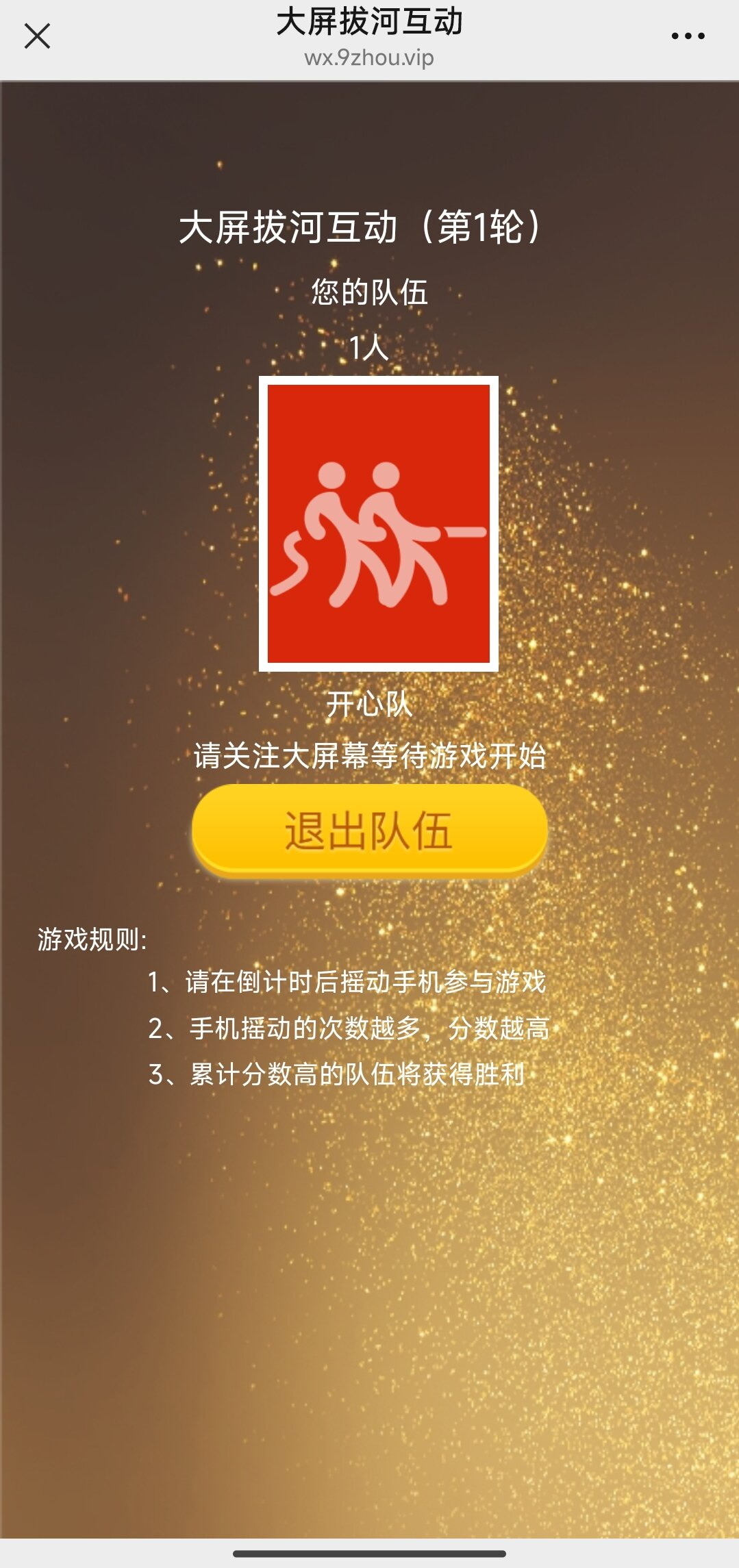The width and height of the screenshot is (739, 1568).
Task: Open the three-dot overflow menu
Action: point(688,36)
